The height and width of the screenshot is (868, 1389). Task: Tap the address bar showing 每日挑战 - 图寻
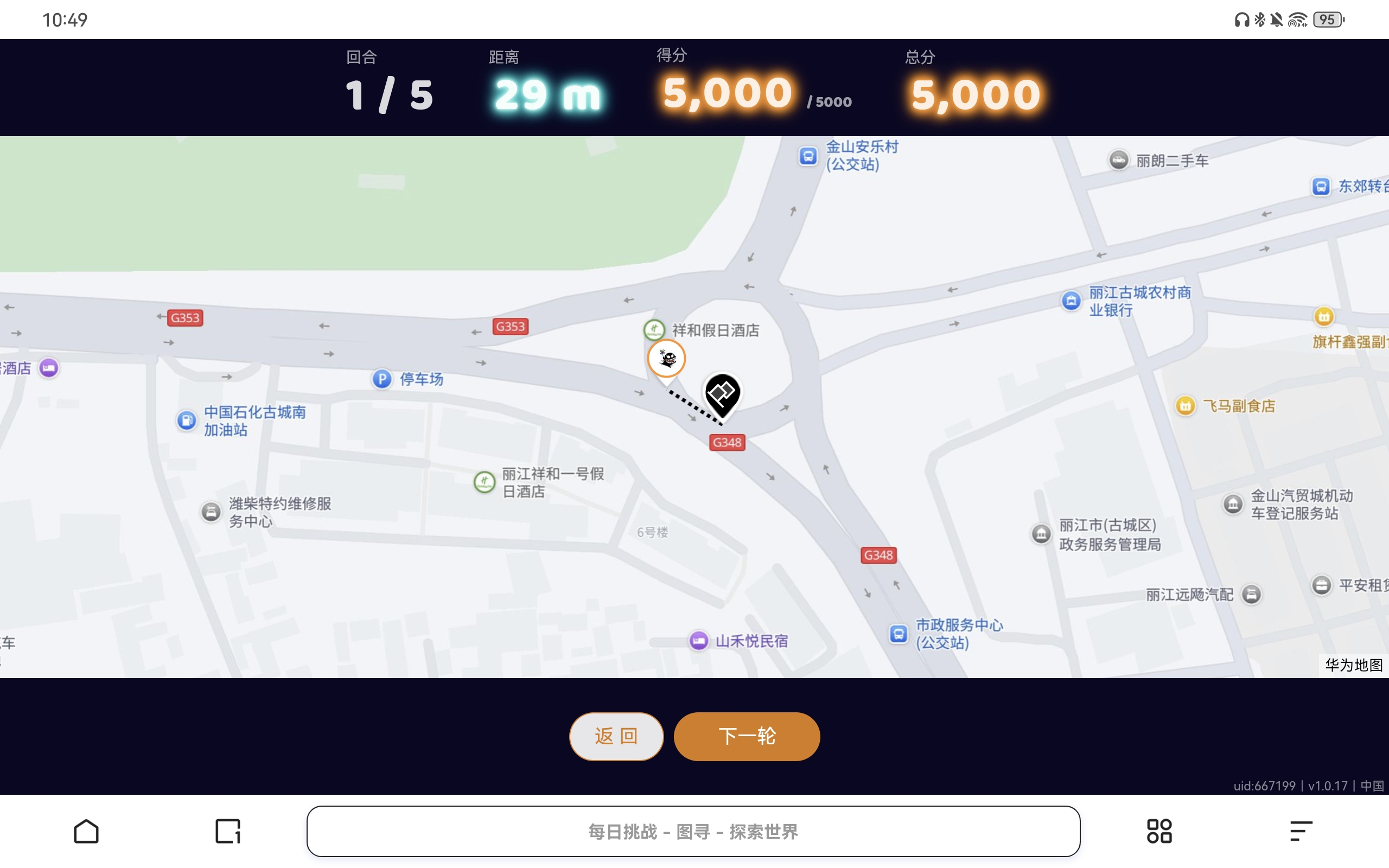(693, 831)
